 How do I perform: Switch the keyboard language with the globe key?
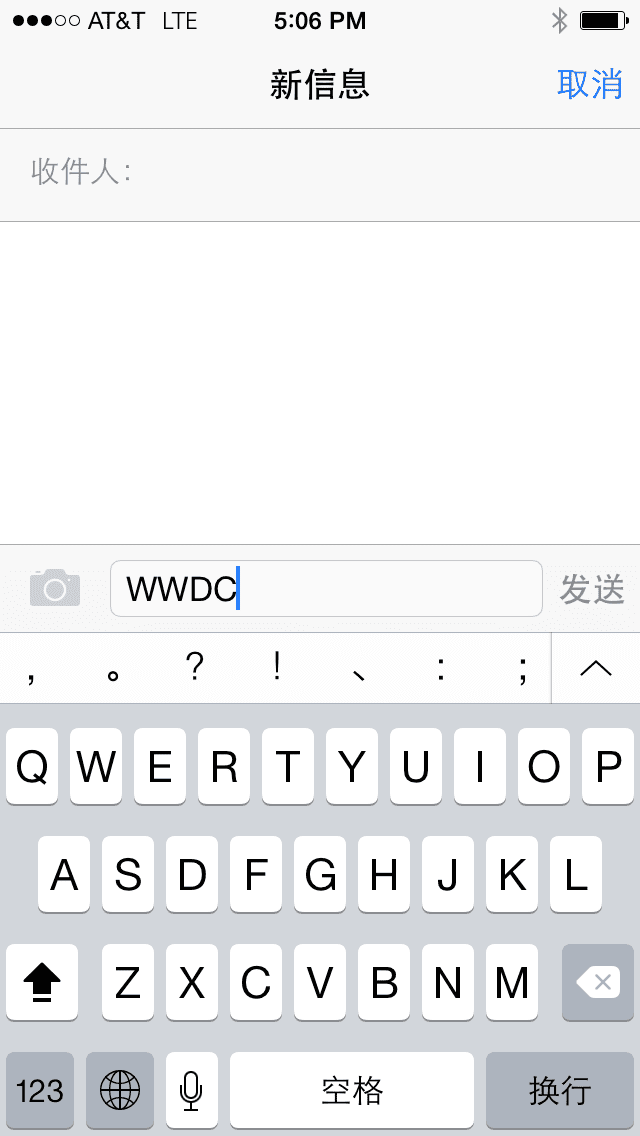click(x=120, y=1090)
